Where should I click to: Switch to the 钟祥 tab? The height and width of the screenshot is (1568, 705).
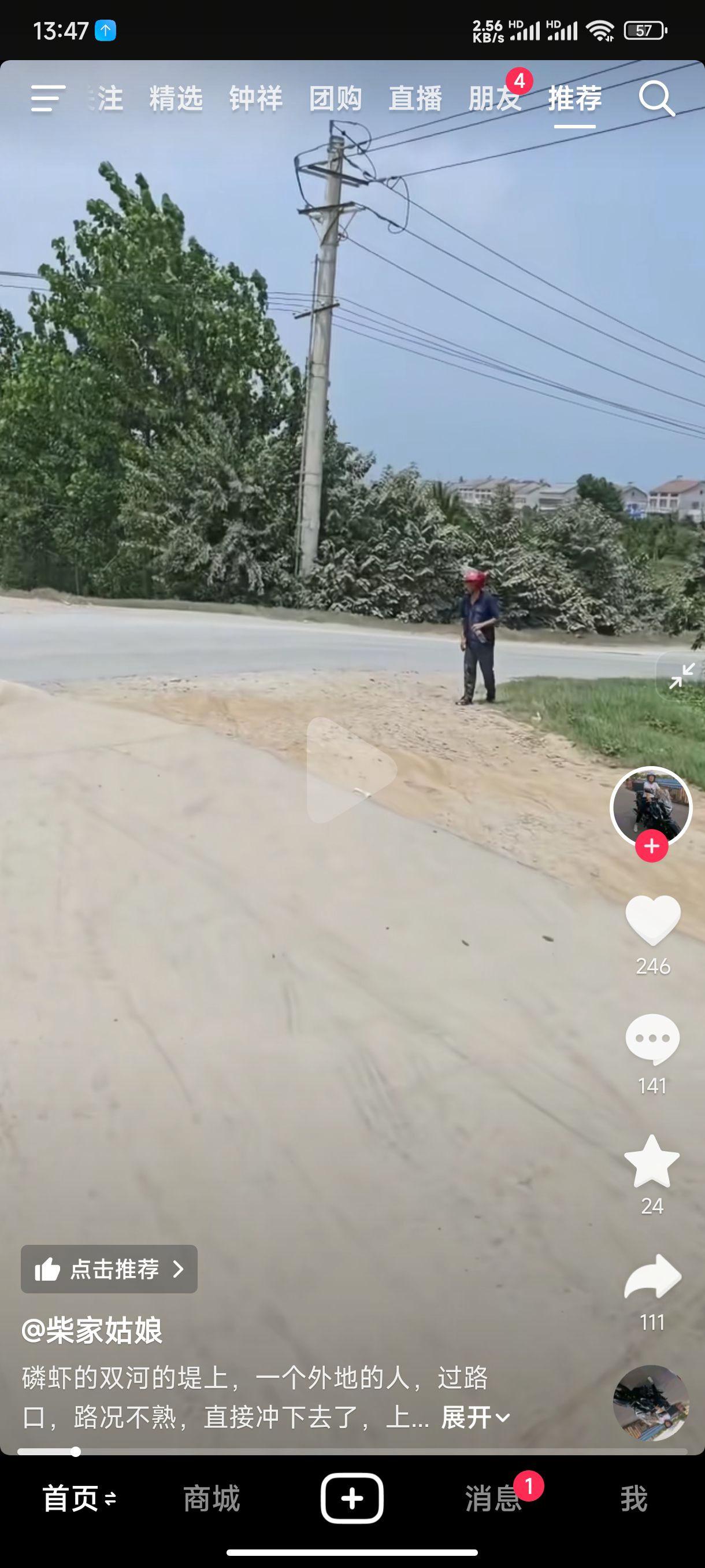point(255,98)
